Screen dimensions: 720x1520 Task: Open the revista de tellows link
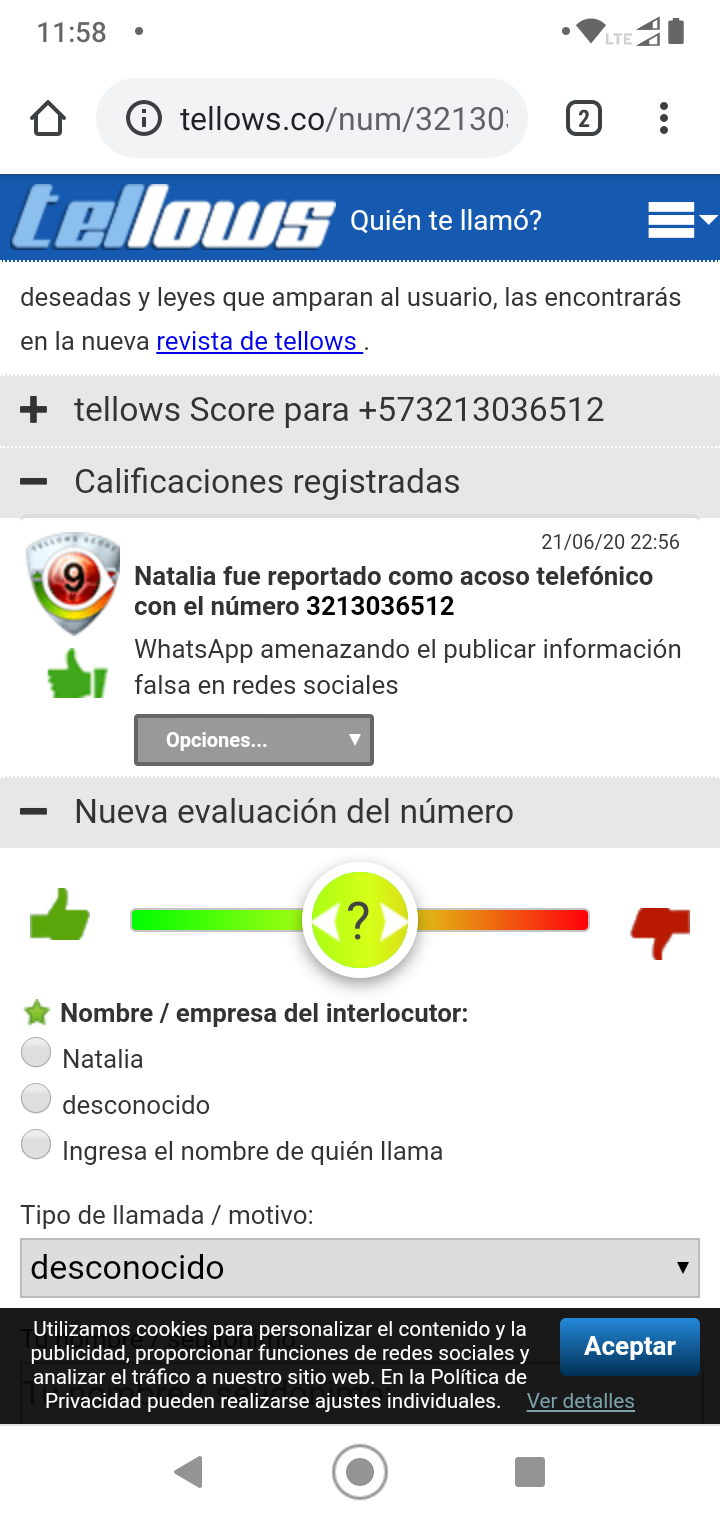click(x=259, y=341)
